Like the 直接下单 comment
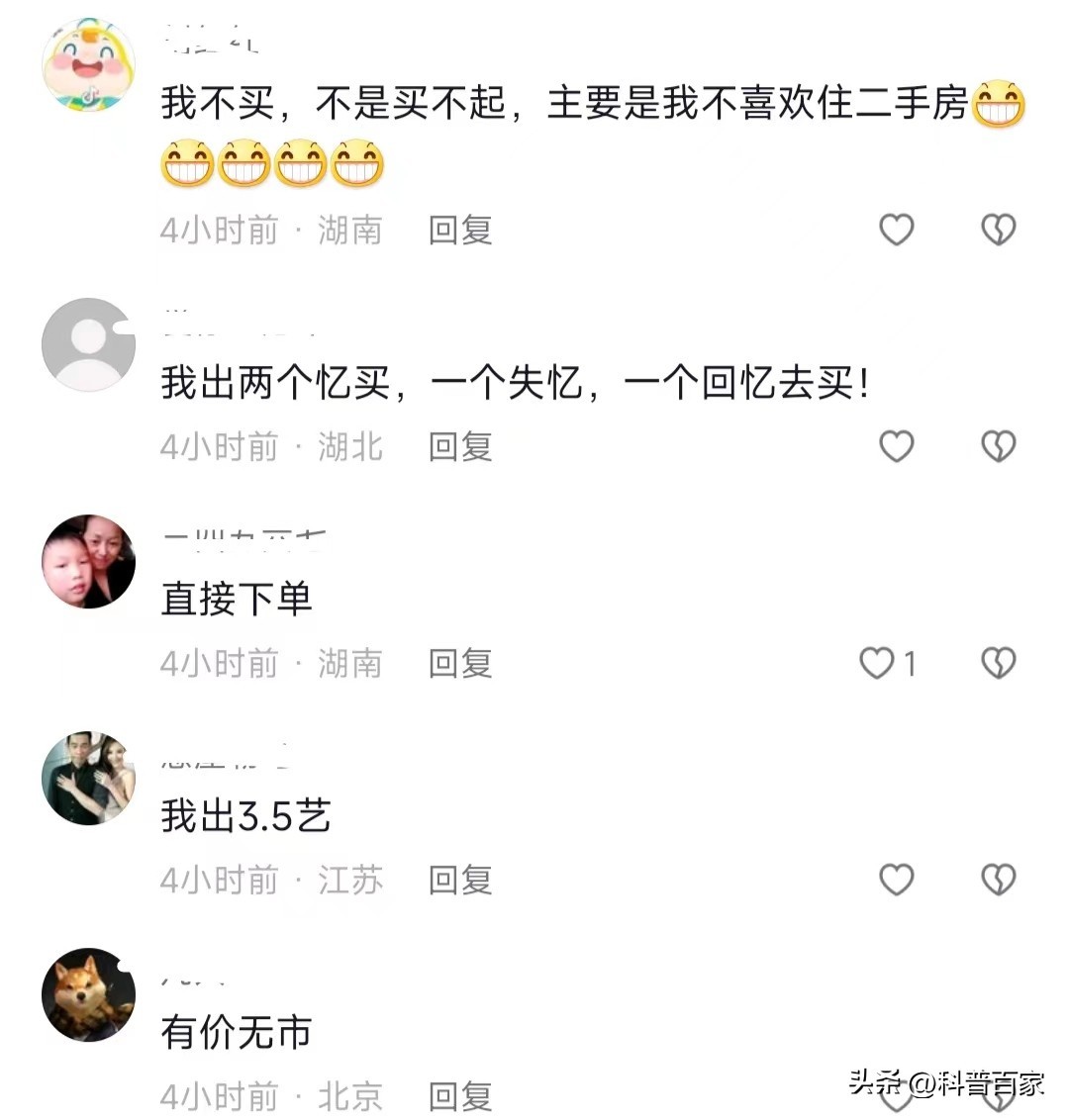The width and height of the screenshot is (1069, 1120). pyautogui.click(x=877, y=662)
